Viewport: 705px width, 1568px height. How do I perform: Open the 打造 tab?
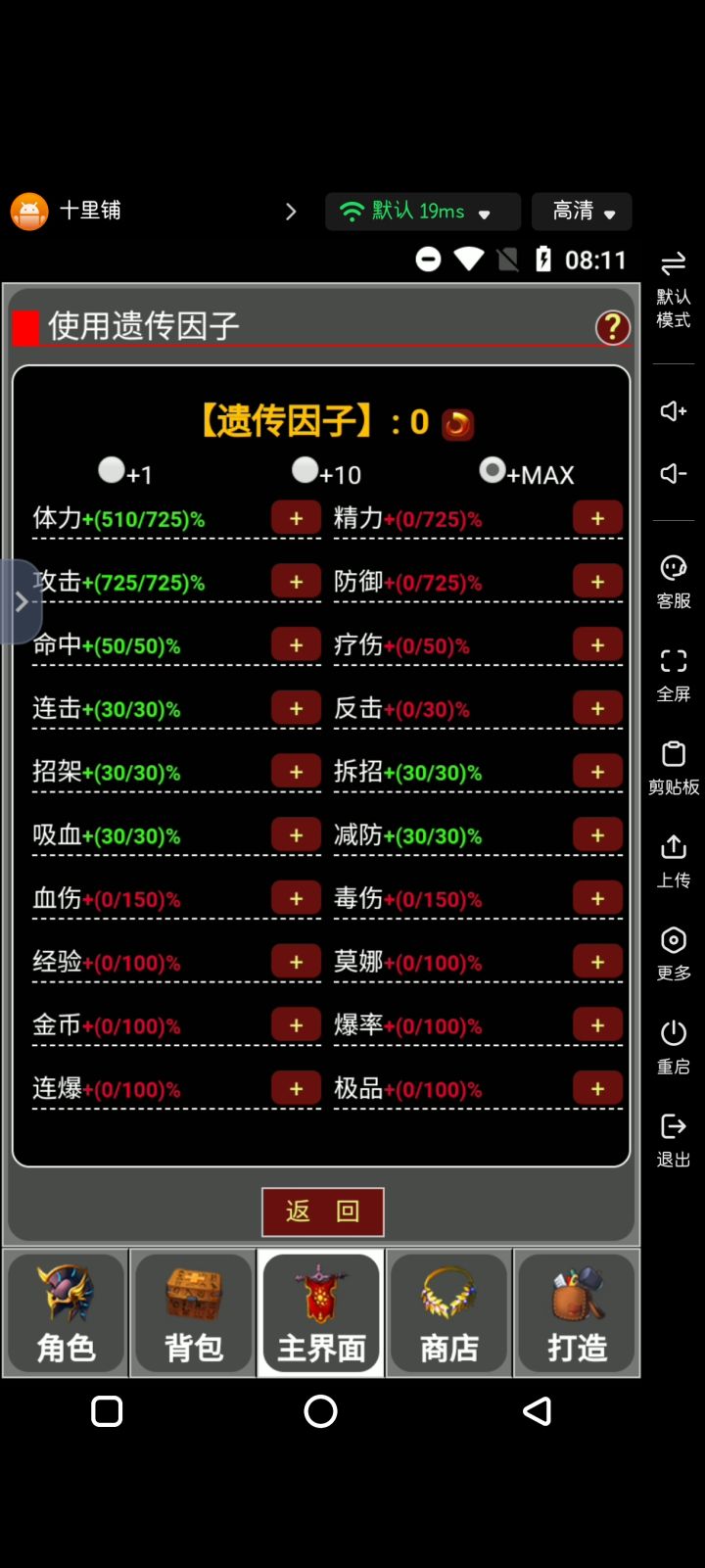(576, 1313)
